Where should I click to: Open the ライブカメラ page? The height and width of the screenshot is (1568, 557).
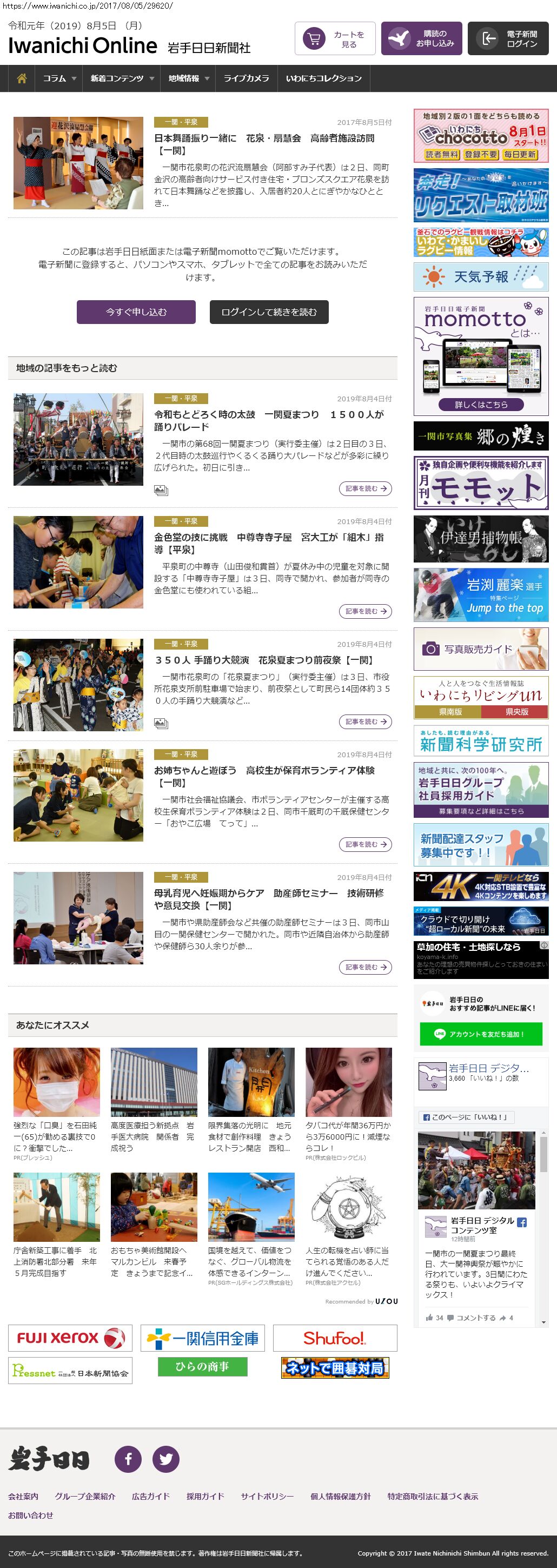tap(246, 78)
